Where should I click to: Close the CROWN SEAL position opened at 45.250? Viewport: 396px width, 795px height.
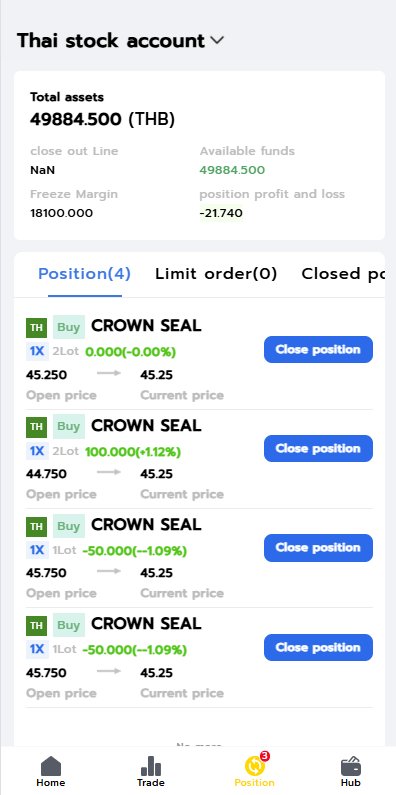point(318,349)
